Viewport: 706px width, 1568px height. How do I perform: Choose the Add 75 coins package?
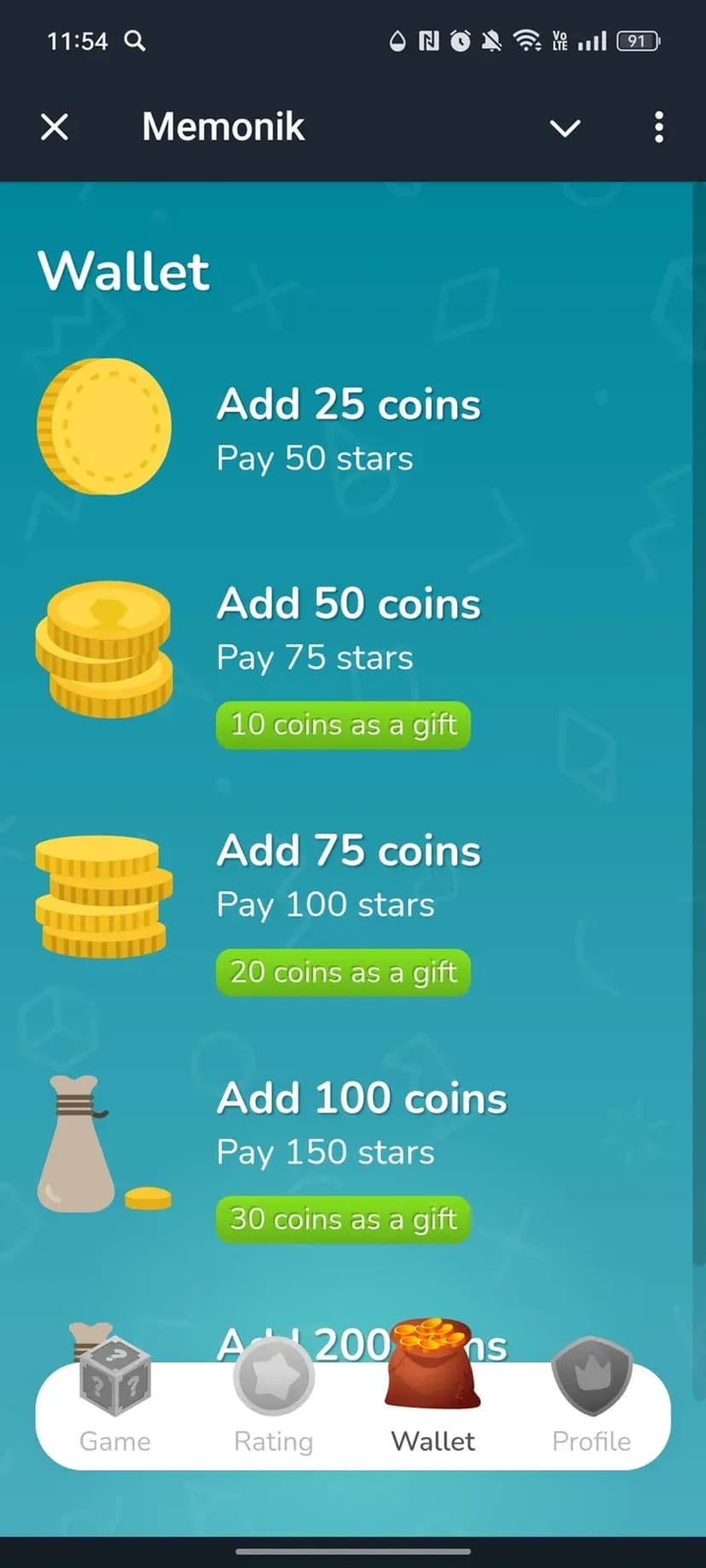[348, 878]
